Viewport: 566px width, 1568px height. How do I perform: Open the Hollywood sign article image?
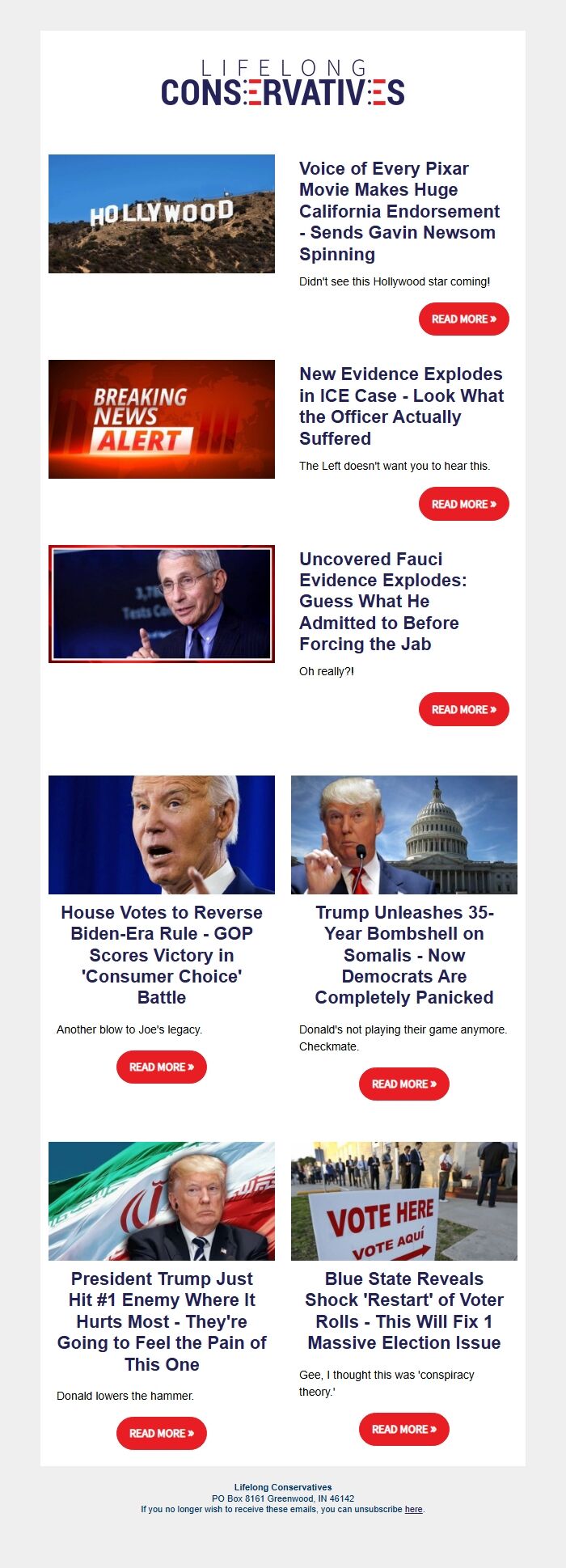coord(162,213)
